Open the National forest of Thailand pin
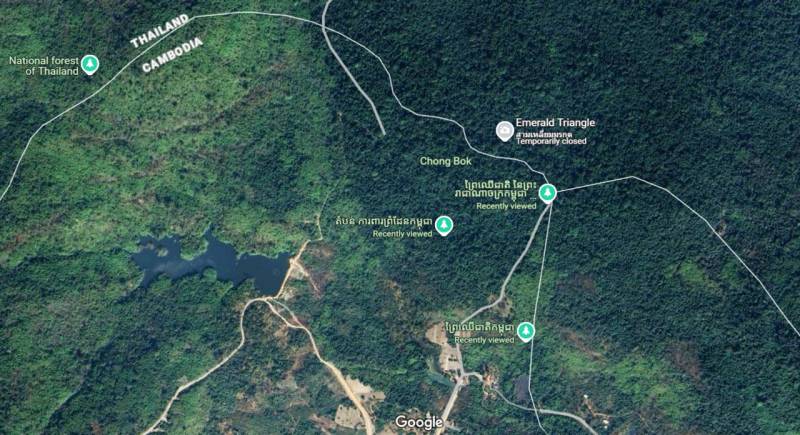Viewport: 800px width, 435px height. click(90, 65)
